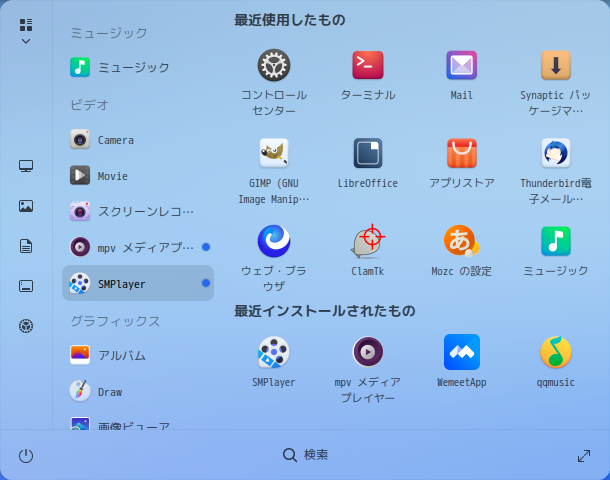Open LibreOffice
The height and width of the screenshot is (480, 610).
(367, 154)
